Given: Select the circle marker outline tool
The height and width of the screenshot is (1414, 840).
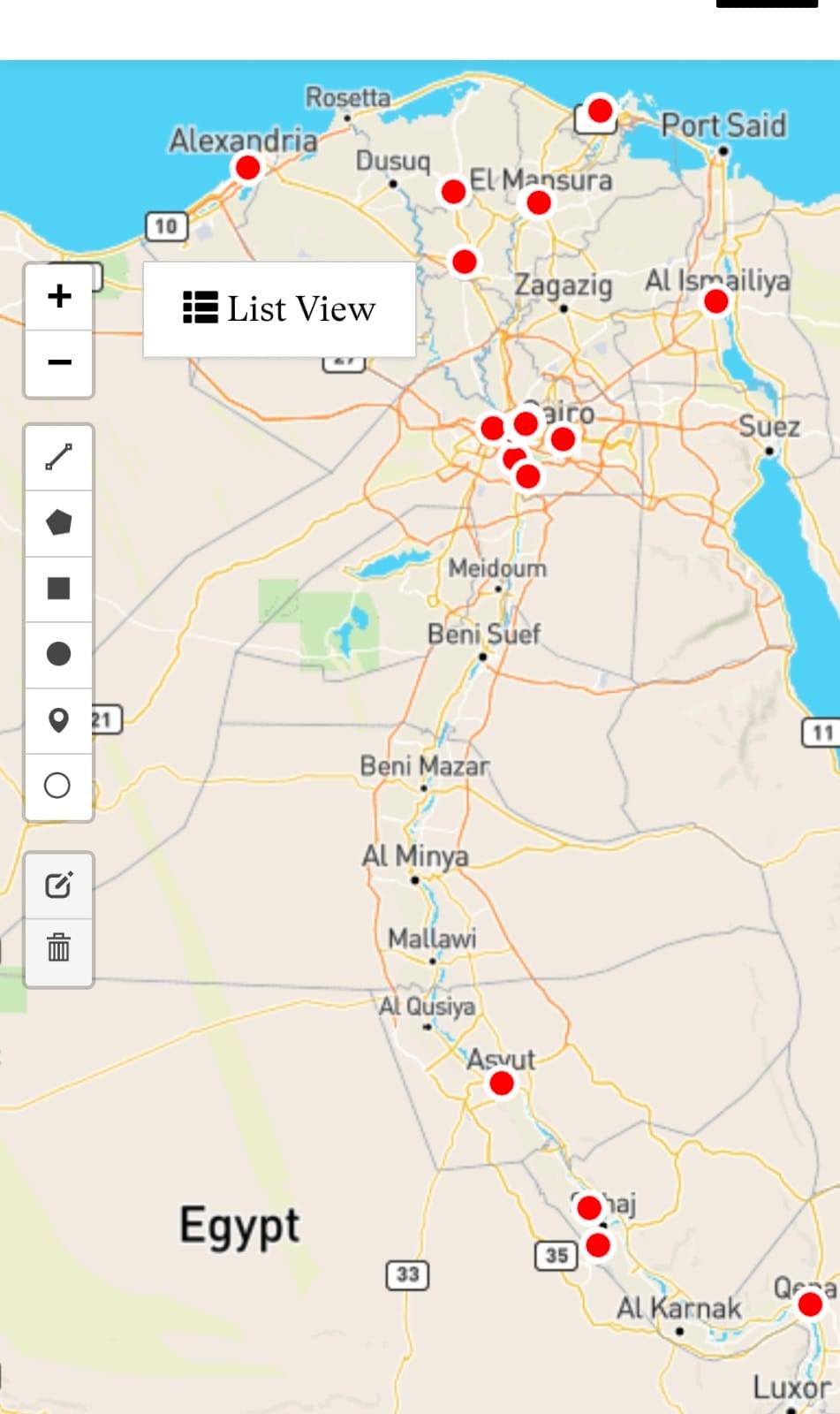Looking at the screenshot, I should (58, 786).
